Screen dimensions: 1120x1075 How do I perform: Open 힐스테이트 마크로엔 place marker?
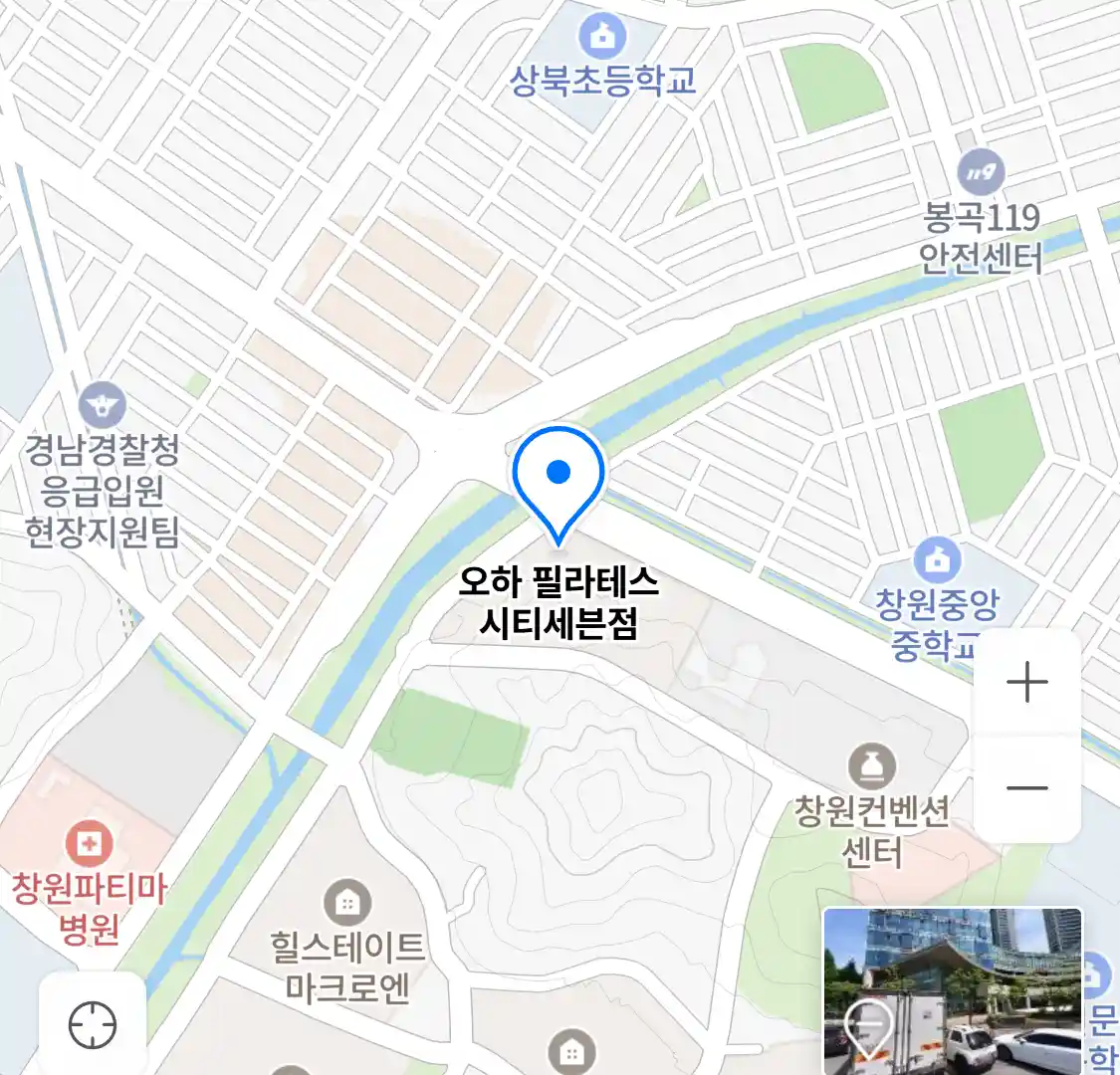coord(346,904)
